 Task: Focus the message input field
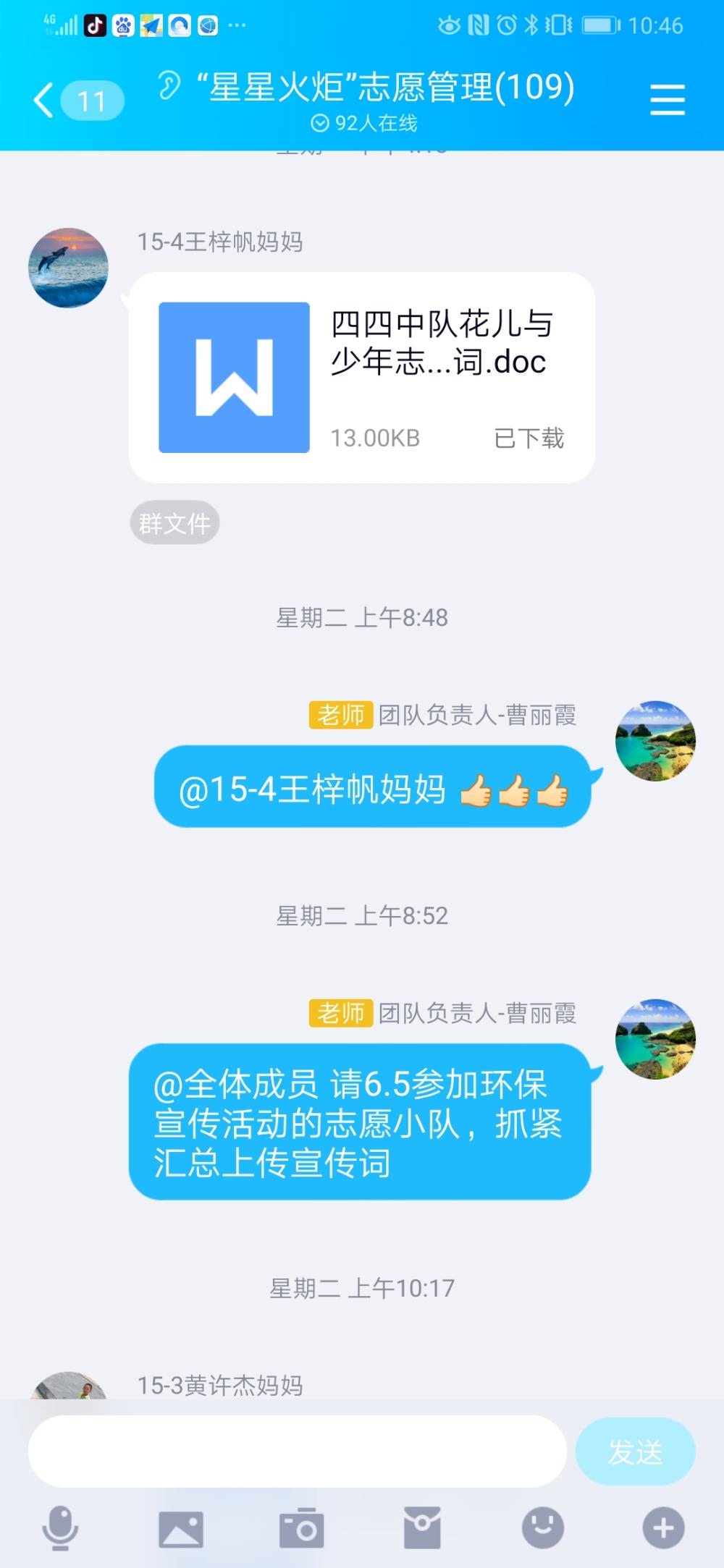pos(297,1451)
